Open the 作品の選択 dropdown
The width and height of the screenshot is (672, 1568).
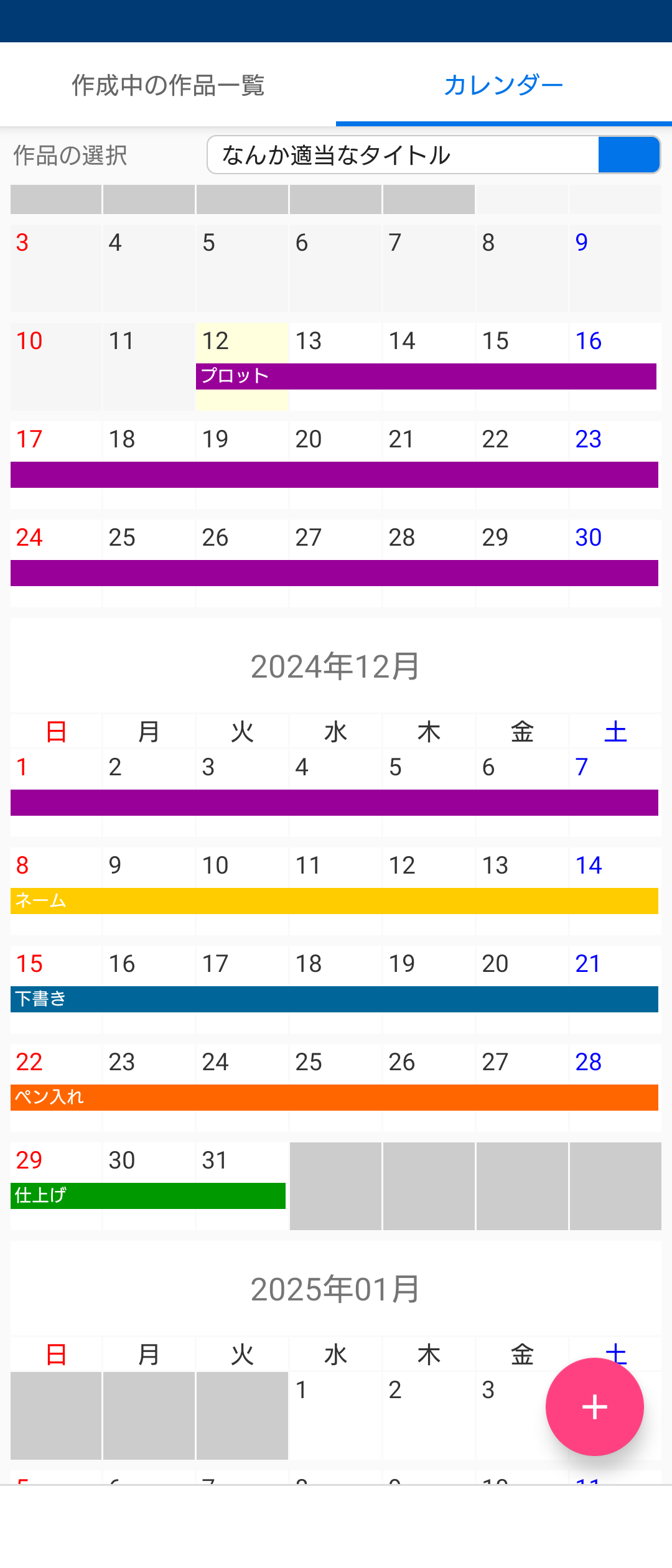tap(433, 155)
